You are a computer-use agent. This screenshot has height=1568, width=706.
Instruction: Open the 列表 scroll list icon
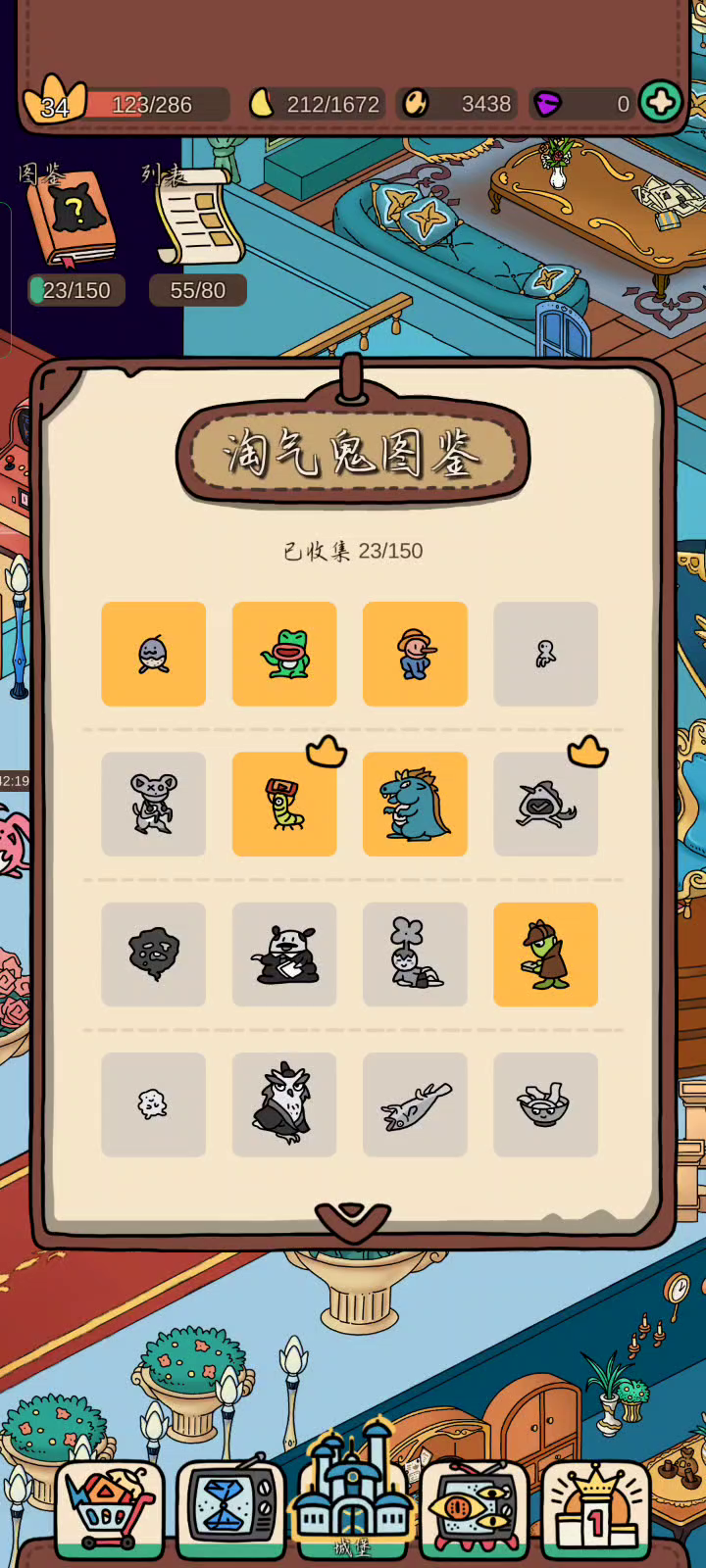(x=198, y=218)
